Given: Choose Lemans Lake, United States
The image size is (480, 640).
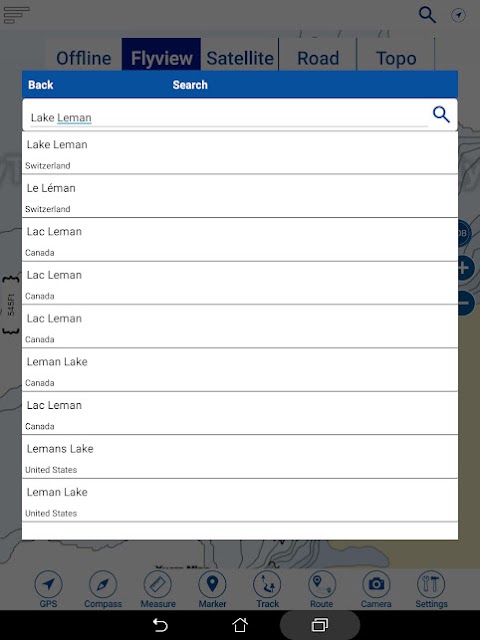Looking at the screenshot, I should point(240,458).
